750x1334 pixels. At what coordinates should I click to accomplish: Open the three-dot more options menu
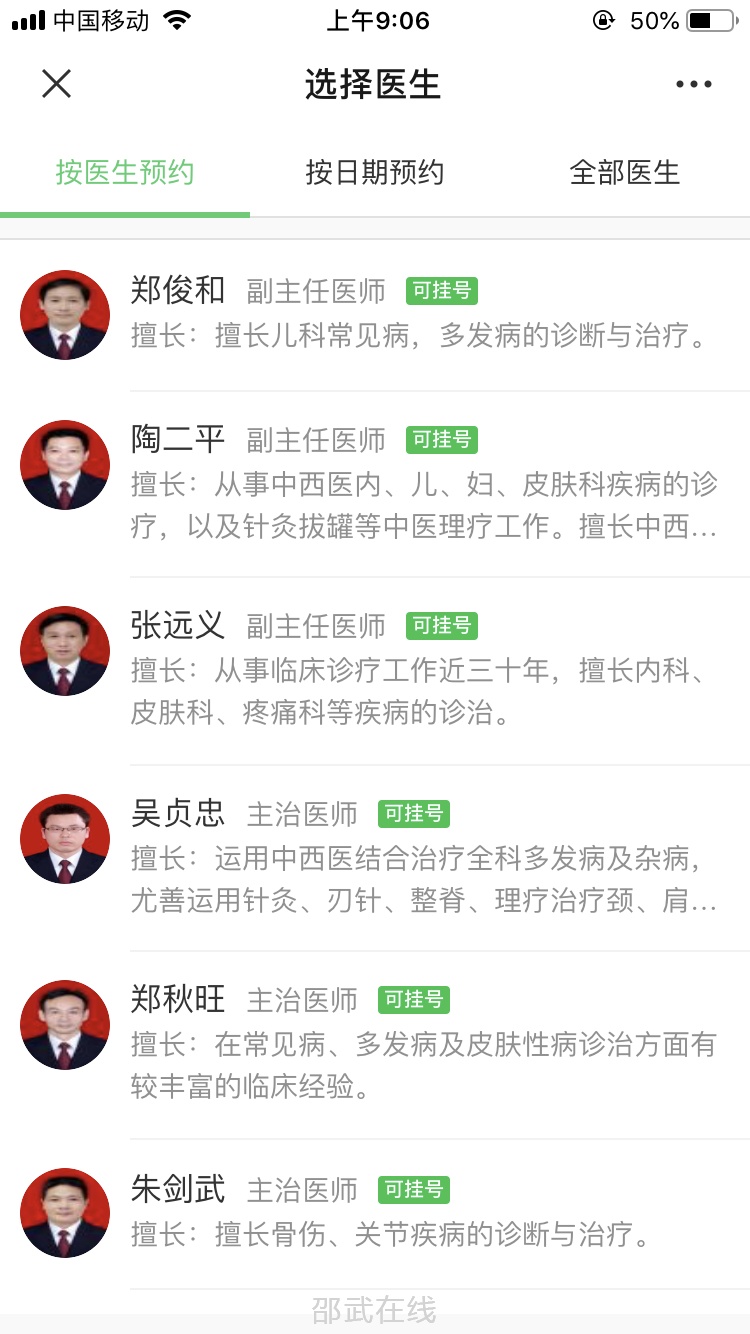[693, 84]
